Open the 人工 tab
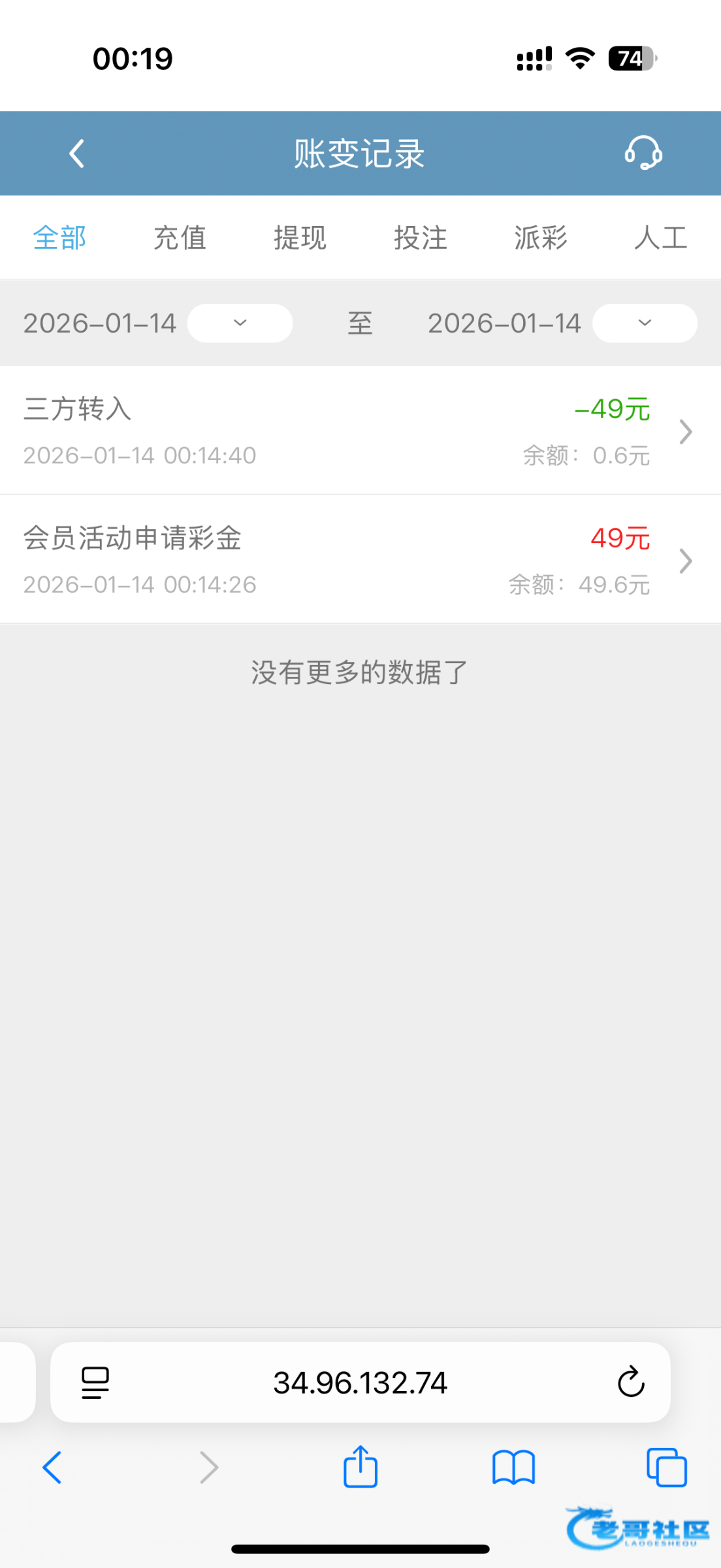Viewport: 721px width, 1568px height. (660, 238)
